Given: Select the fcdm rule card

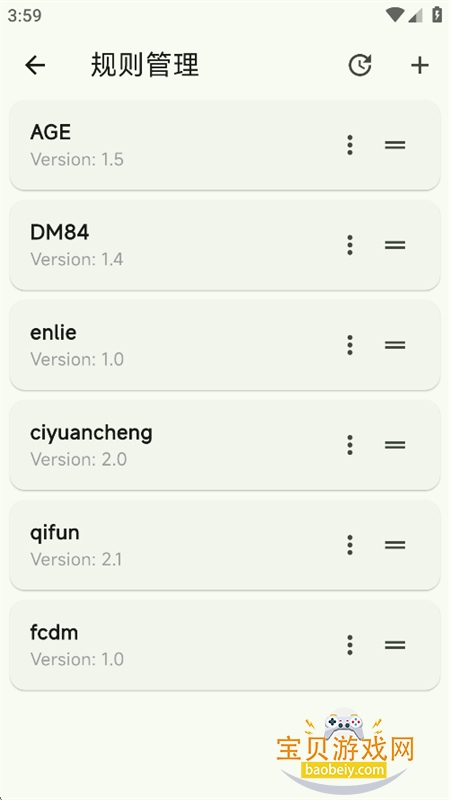Looking at the screenshot, I should pos(224,645).
